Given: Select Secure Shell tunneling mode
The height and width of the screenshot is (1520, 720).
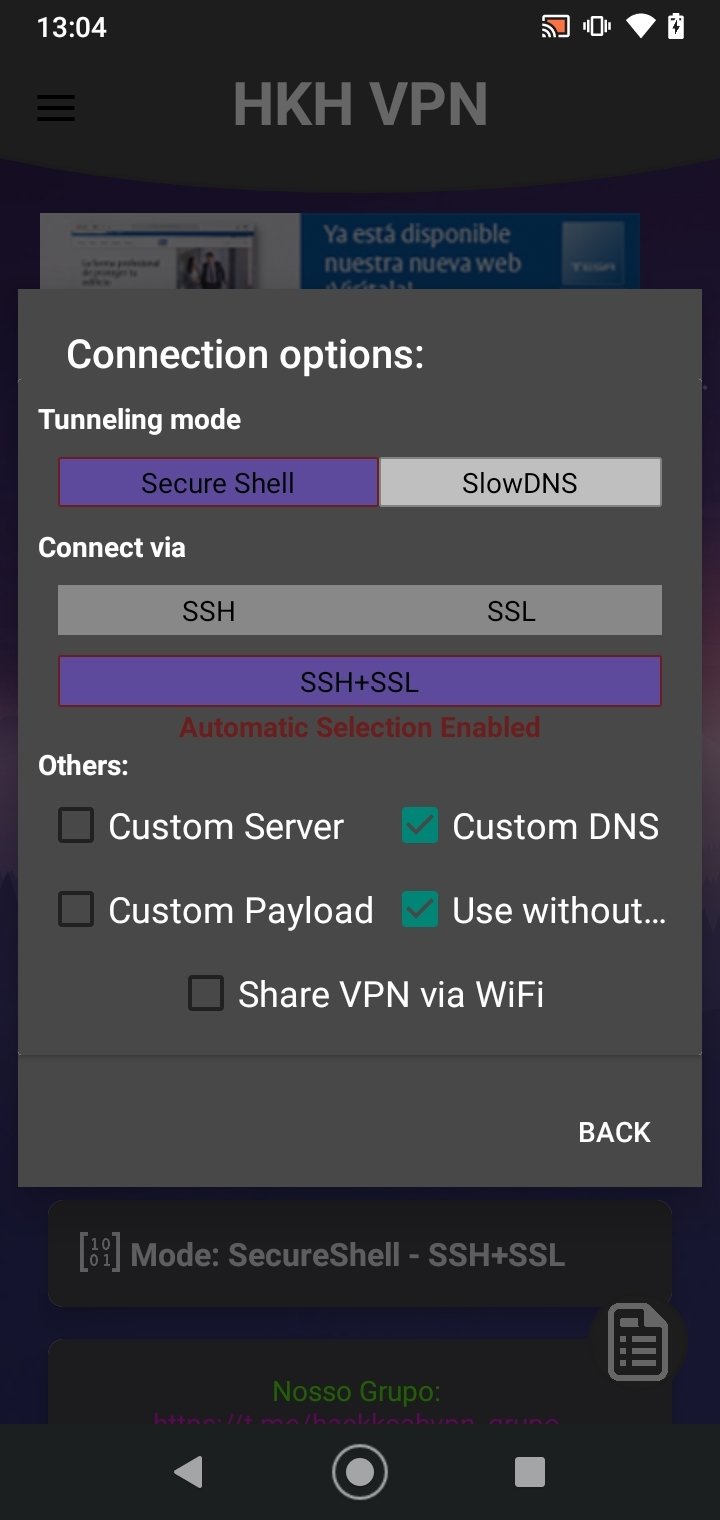Looking at the screenshot, I should 218,483.
